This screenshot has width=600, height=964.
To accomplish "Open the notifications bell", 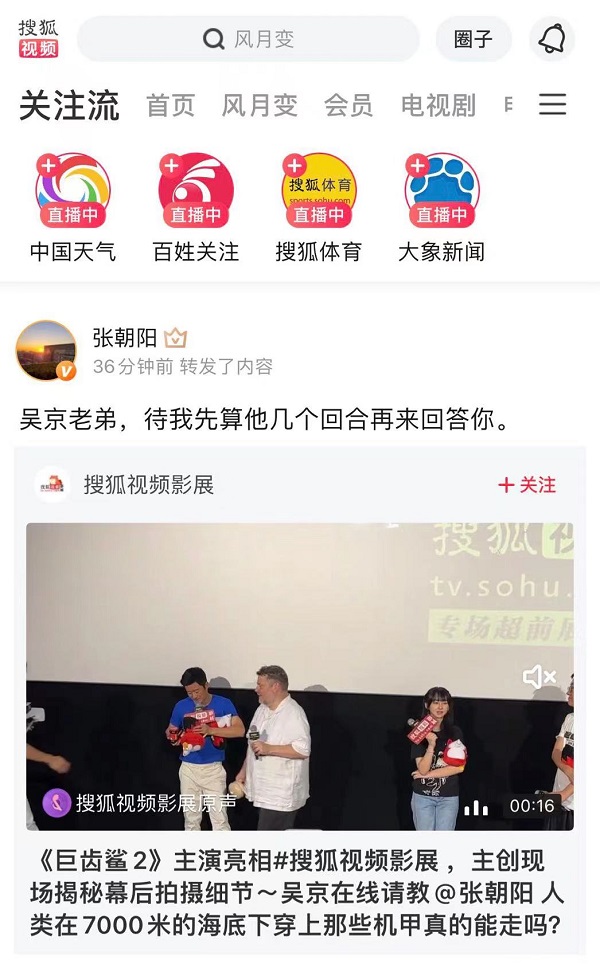I will pos(551,39).
